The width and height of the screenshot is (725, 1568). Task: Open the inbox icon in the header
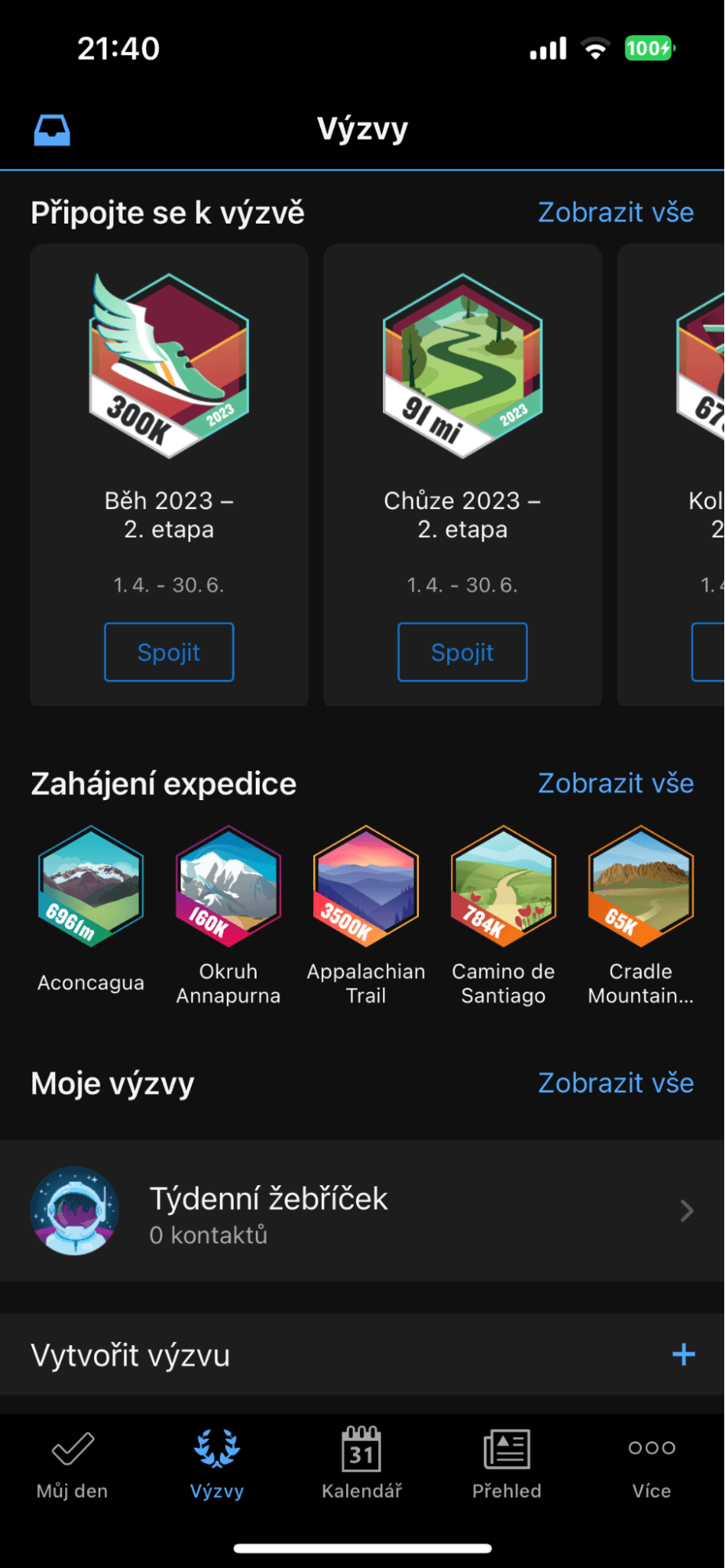point(52,130)
